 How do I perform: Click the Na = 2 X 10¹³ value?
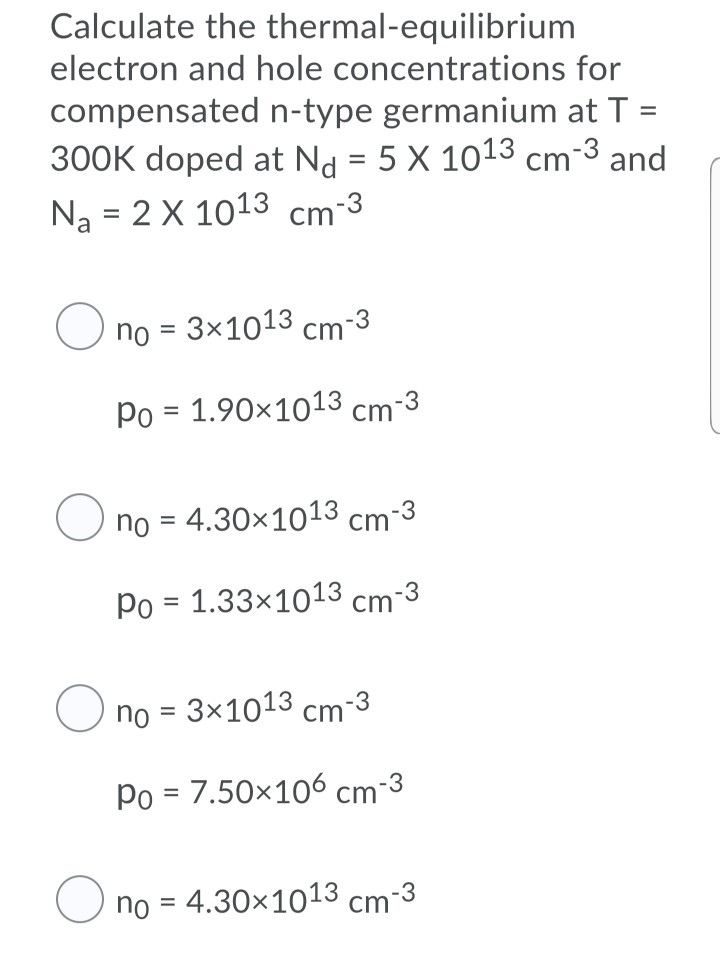(x=170, y=210)
